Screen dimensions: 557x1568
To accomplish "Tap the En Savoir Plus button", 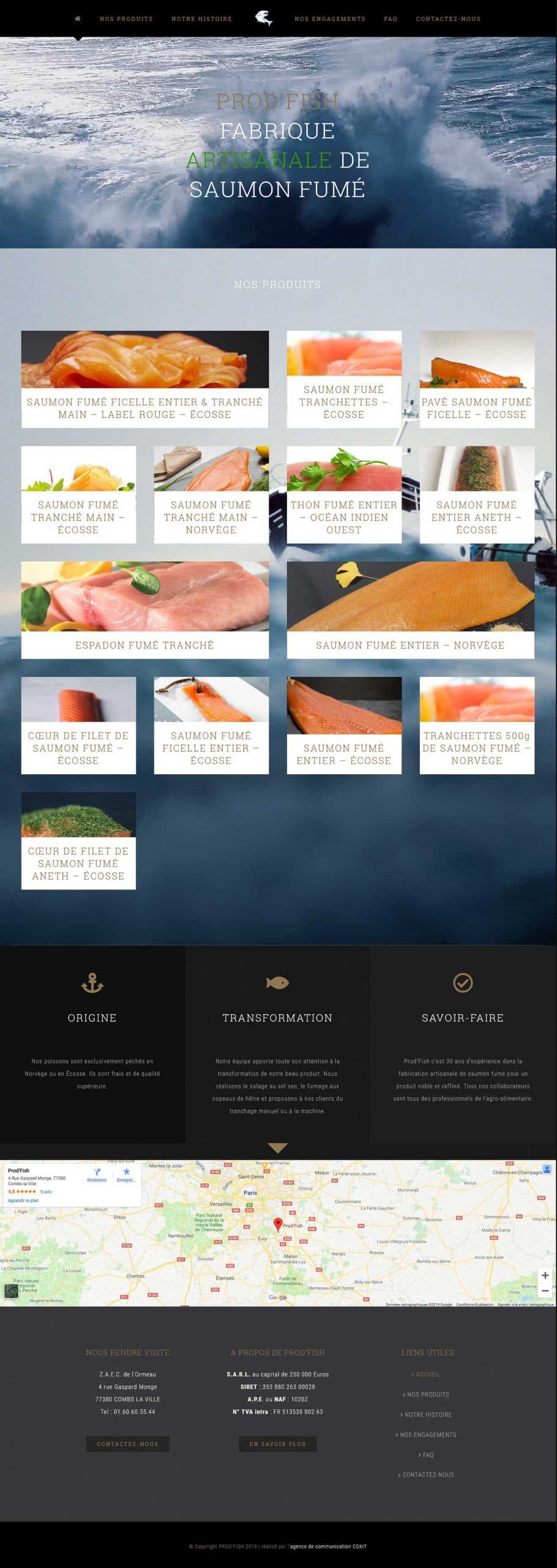I will [277, 1444].
